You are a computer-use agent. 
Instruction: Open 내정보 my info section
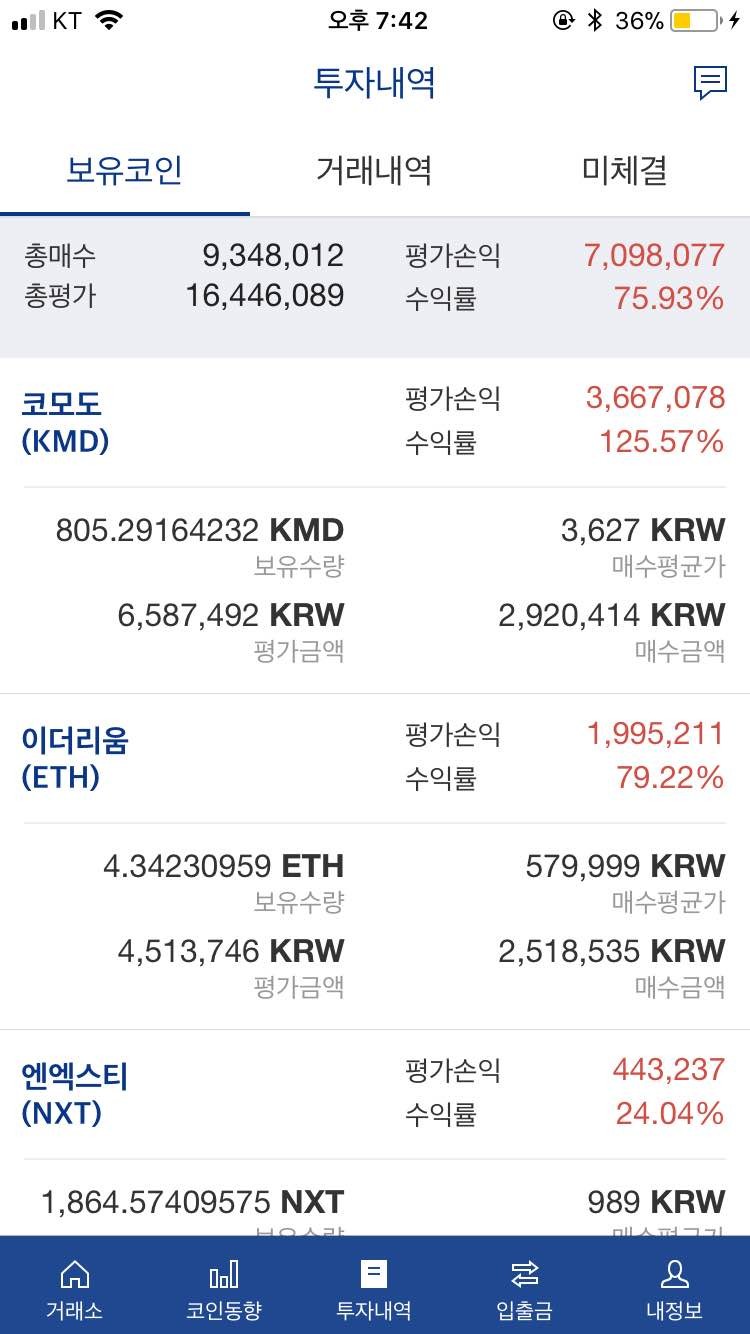coord(675,1287)
